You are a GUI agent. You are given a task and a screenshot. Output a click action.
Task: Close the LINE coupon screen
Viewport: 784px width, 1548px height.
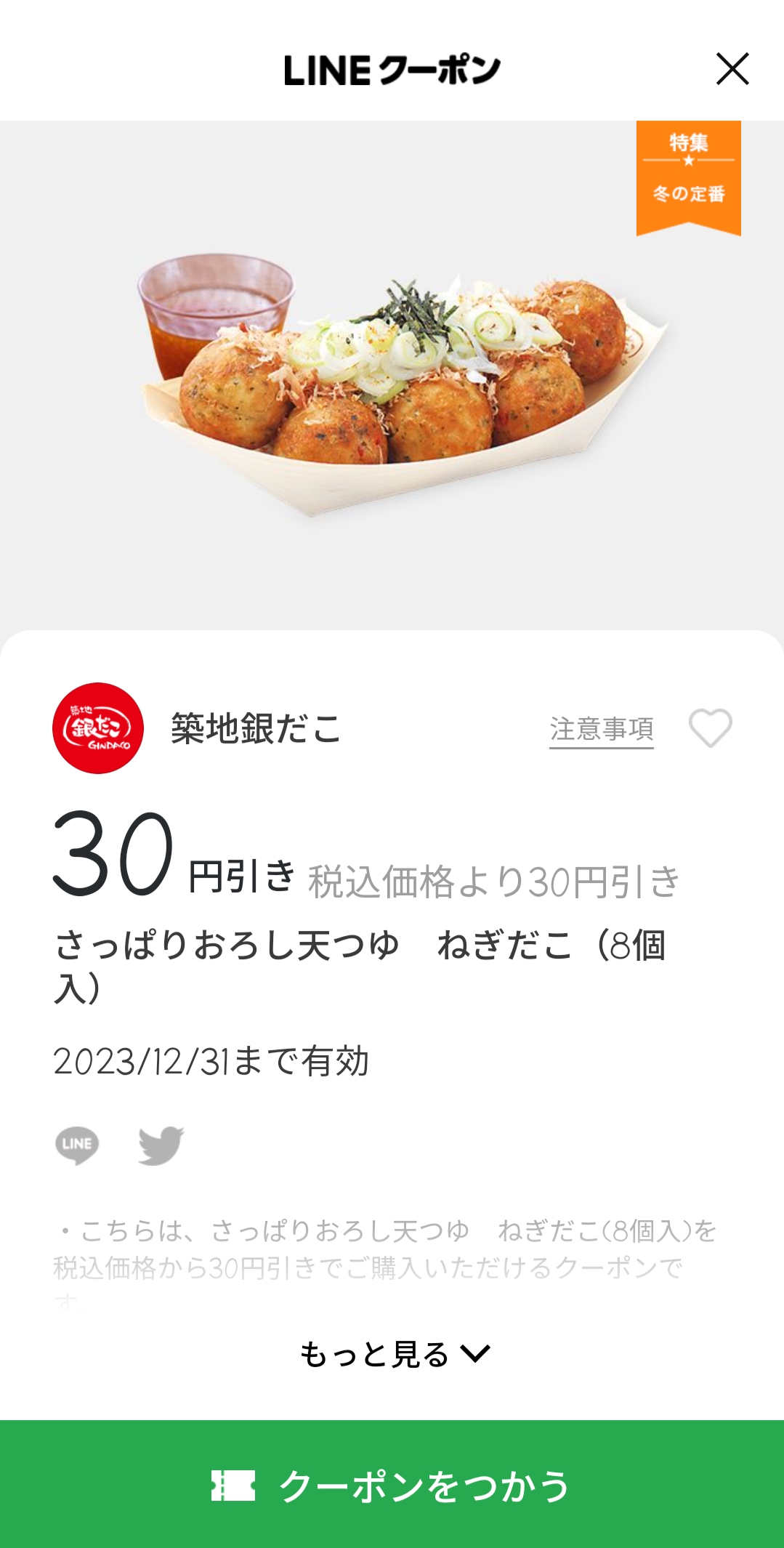tap(732, 69)
